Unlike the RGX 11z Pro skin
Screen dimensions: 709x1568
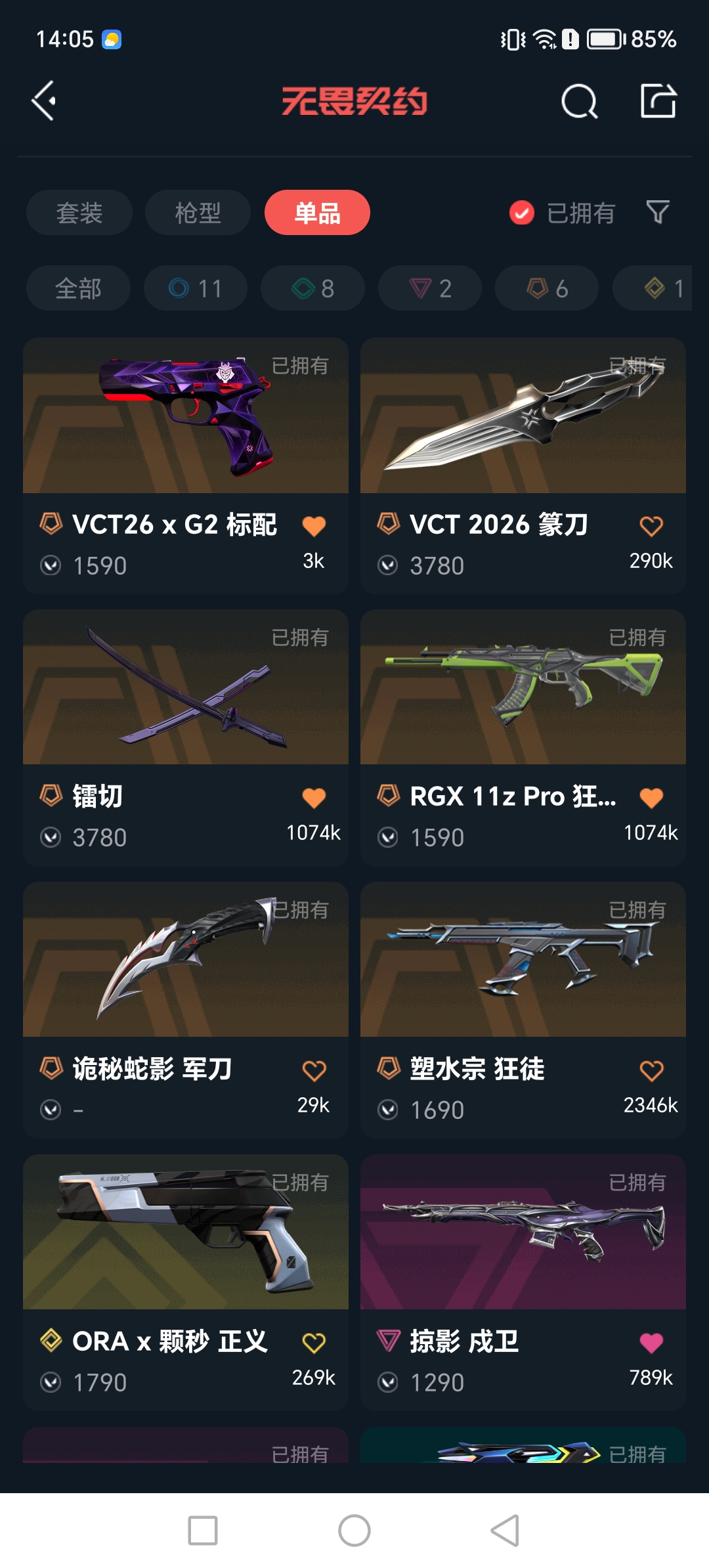(651, 798)
